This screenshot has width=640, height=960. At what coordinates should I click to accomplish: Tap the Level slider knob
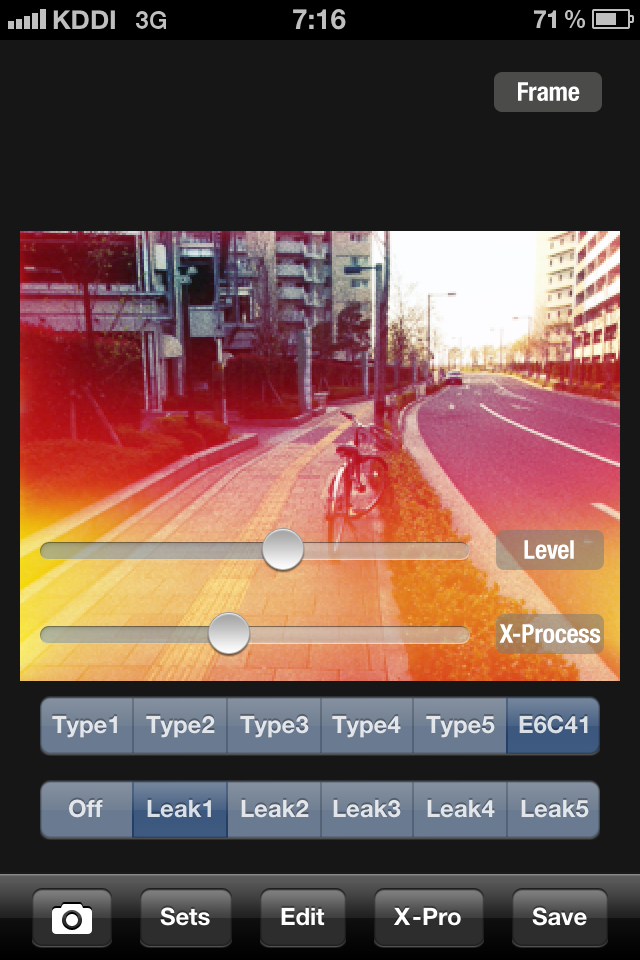point(283,550)
